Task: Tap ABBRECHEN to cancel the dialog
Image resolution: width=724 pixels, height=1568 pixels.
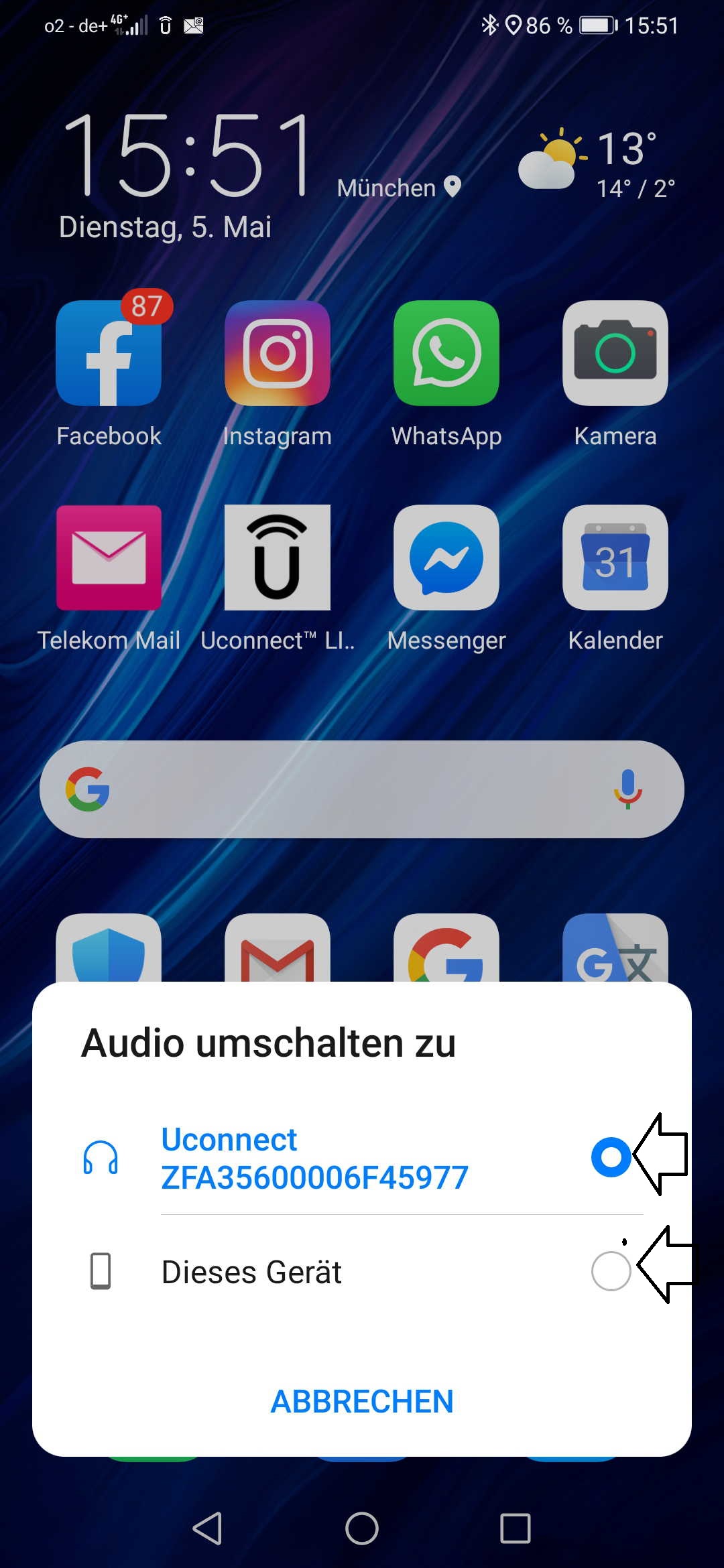Action: coord(362,1401)
